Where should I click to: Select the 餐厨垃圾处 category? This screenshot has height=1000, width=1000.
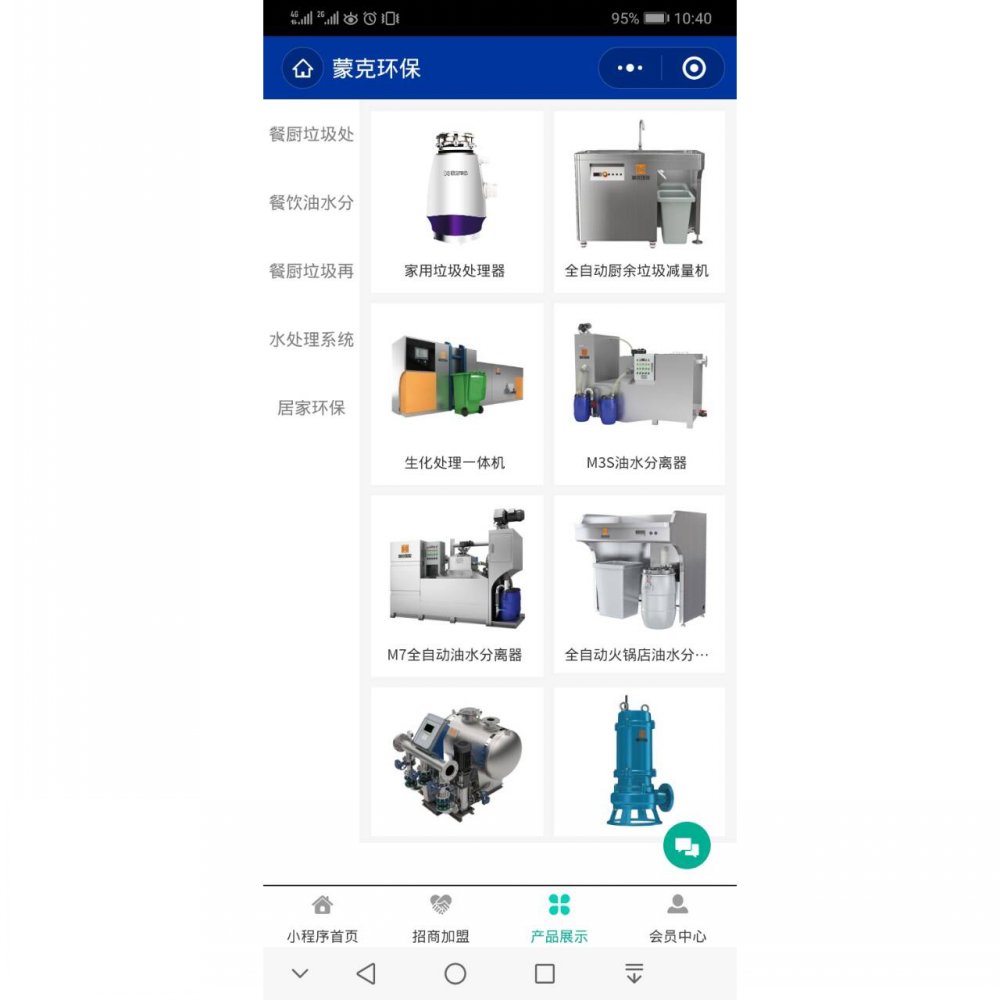pos(311,135)
